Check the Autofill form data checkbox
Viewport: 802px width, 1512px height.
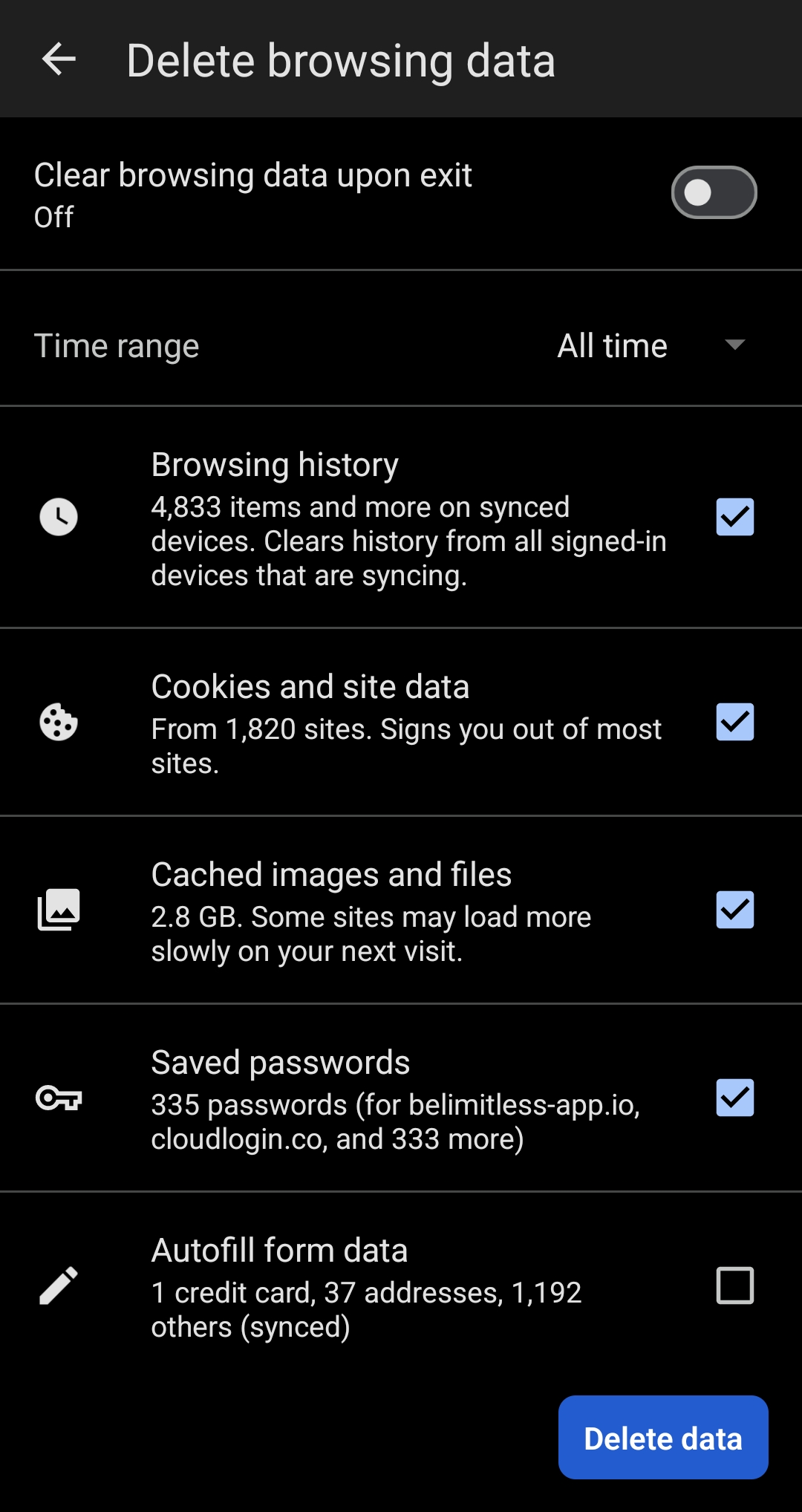pos(734,1285)
